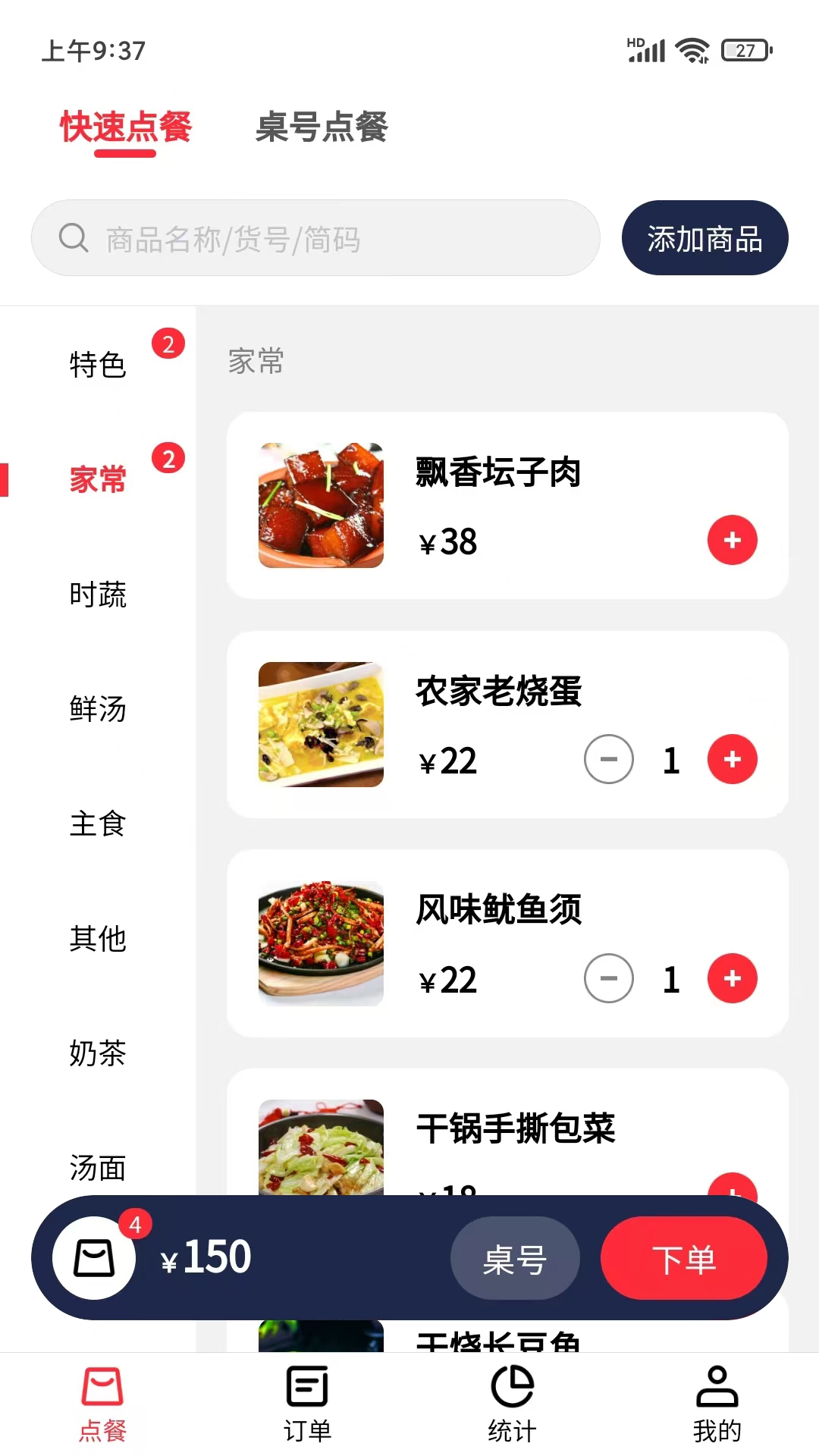Tap the plus icon on 飘香坛子肉

(732, 540)
